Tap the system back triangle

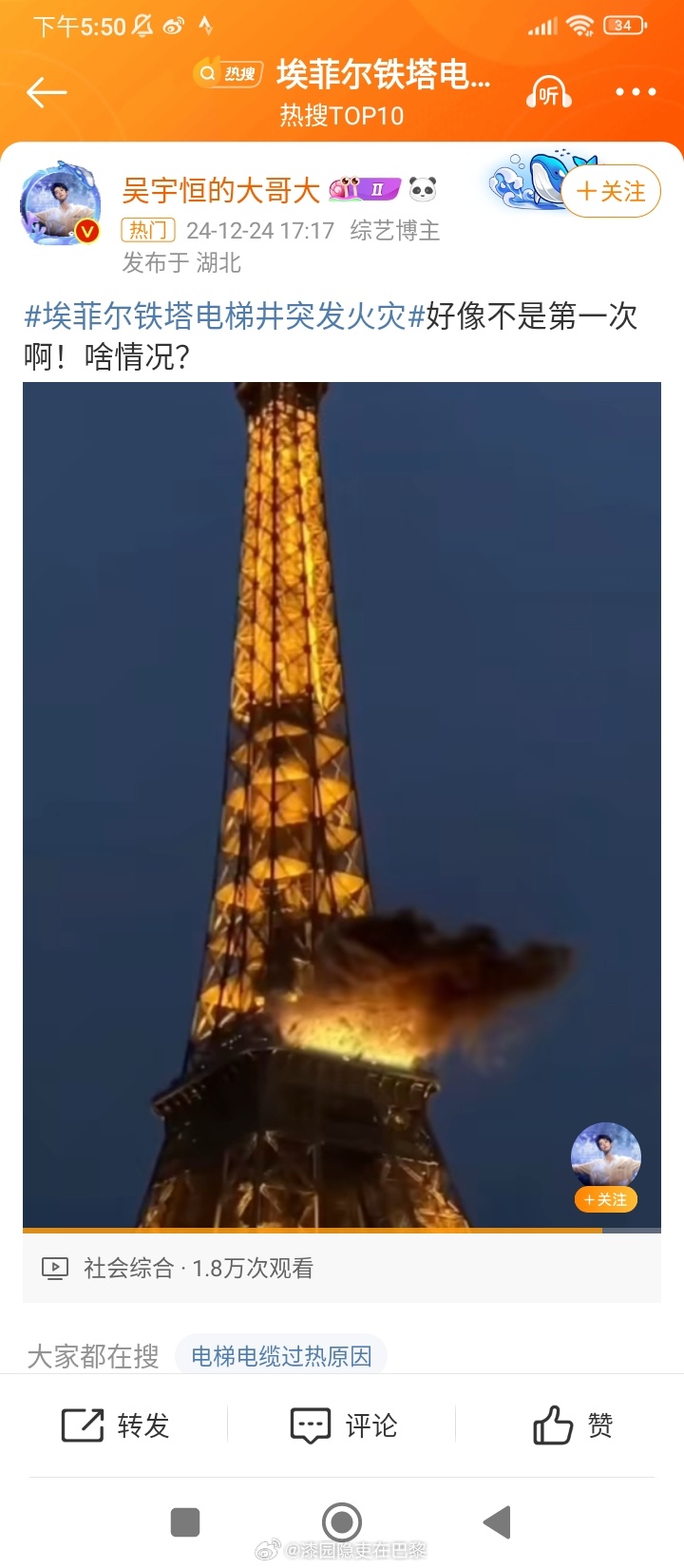point(497,1521)
